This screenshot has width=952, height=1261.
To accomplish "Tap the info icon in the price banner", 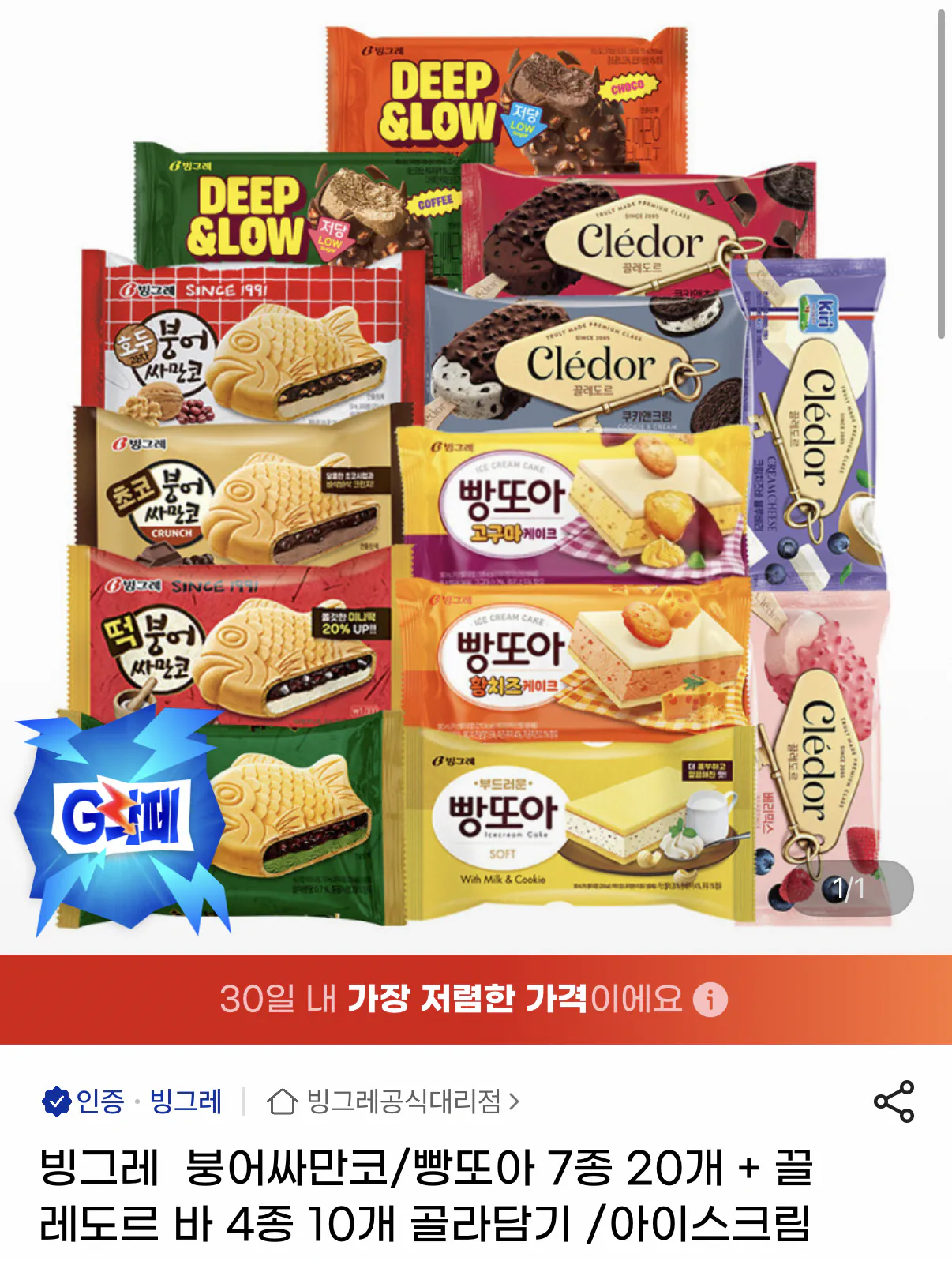I will [x=711, y=999].
